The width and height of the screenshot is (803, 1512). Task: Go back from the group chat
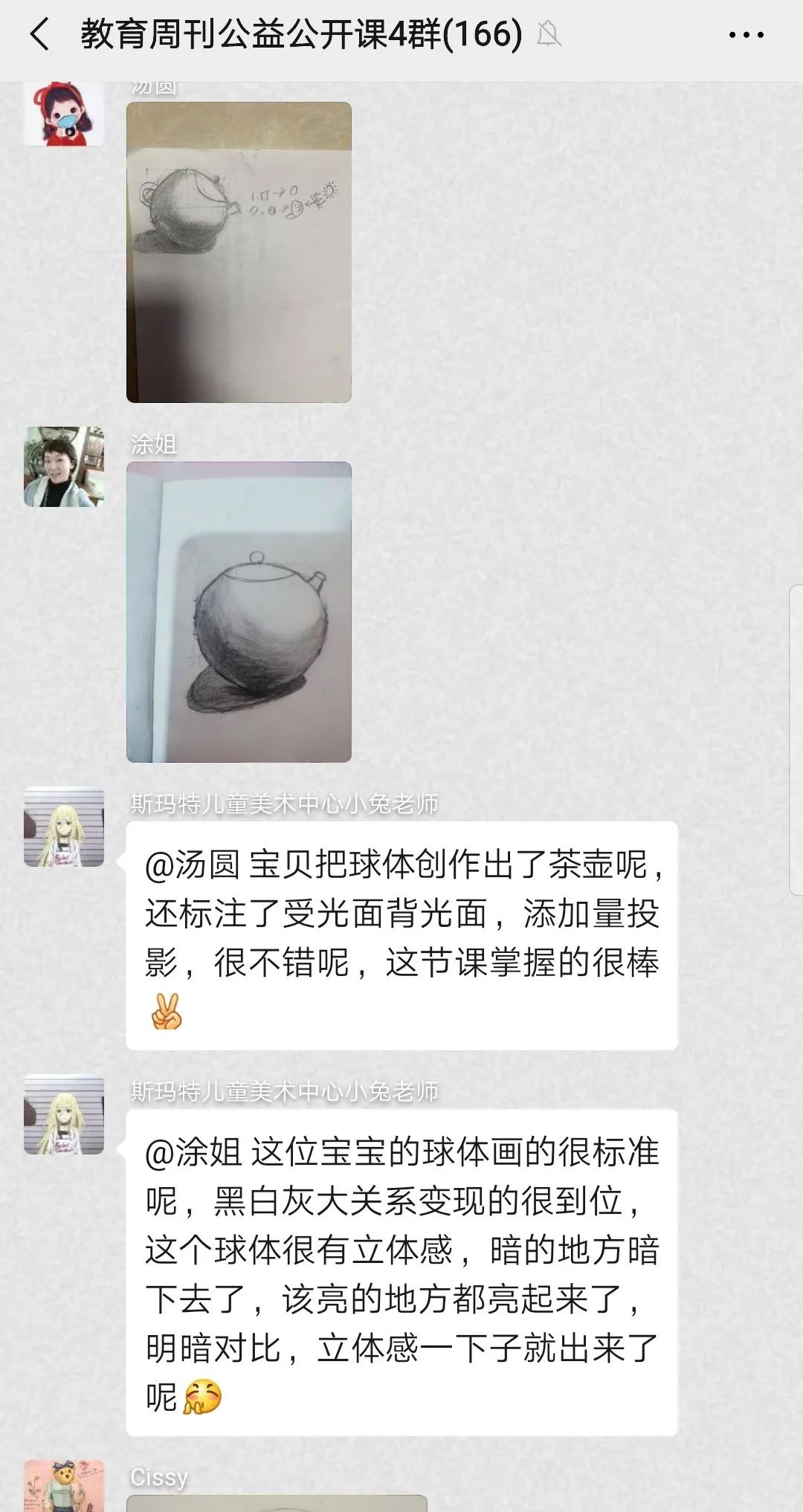click(x=39, y=35)
